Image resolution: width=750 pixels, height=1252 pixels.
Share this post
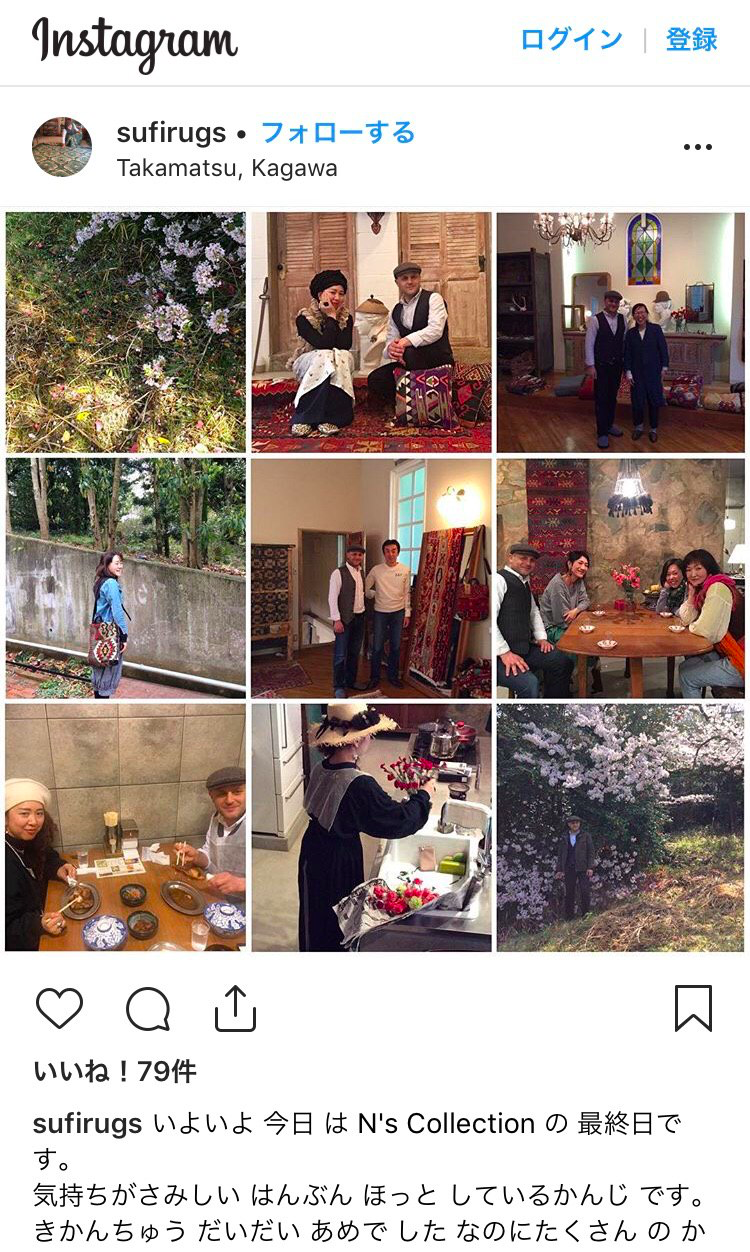tap(236, 1008)
